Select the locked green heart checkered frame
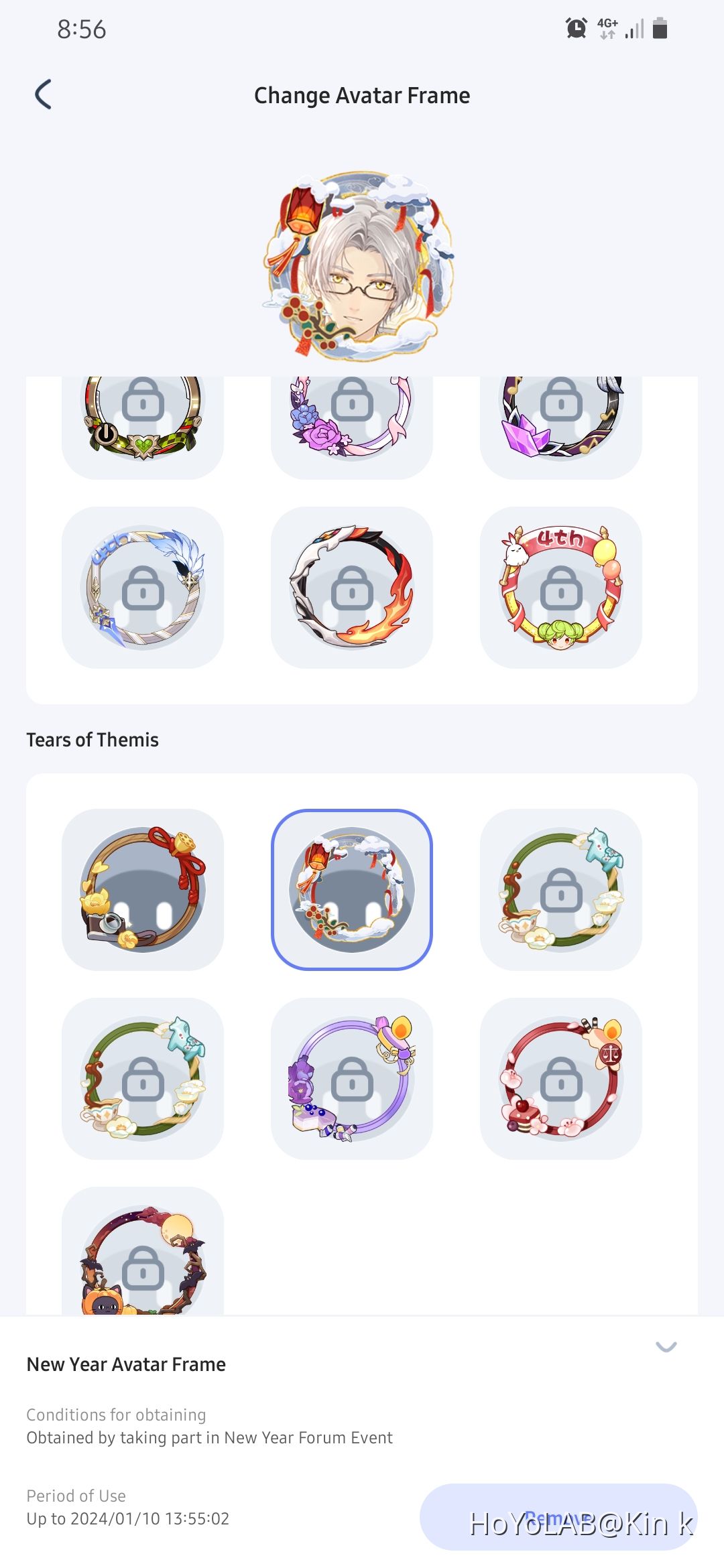Screen dimensions: 724x1568 tap(143, 422)
